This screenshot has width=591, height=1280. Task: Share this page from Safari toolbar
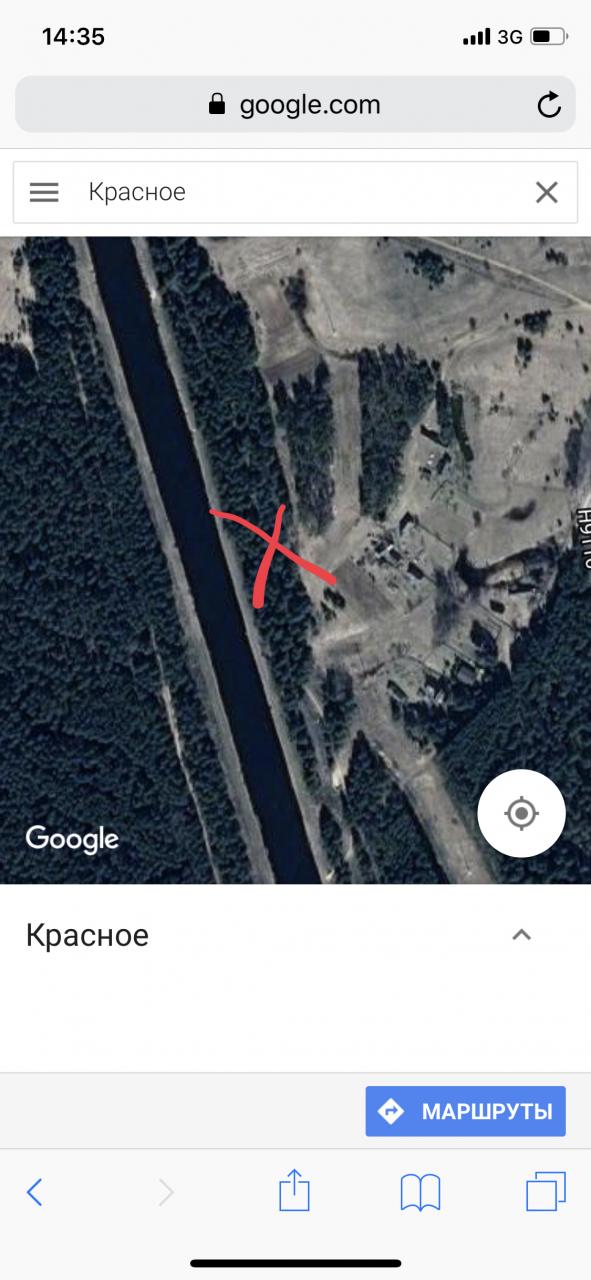point(294,1191)
